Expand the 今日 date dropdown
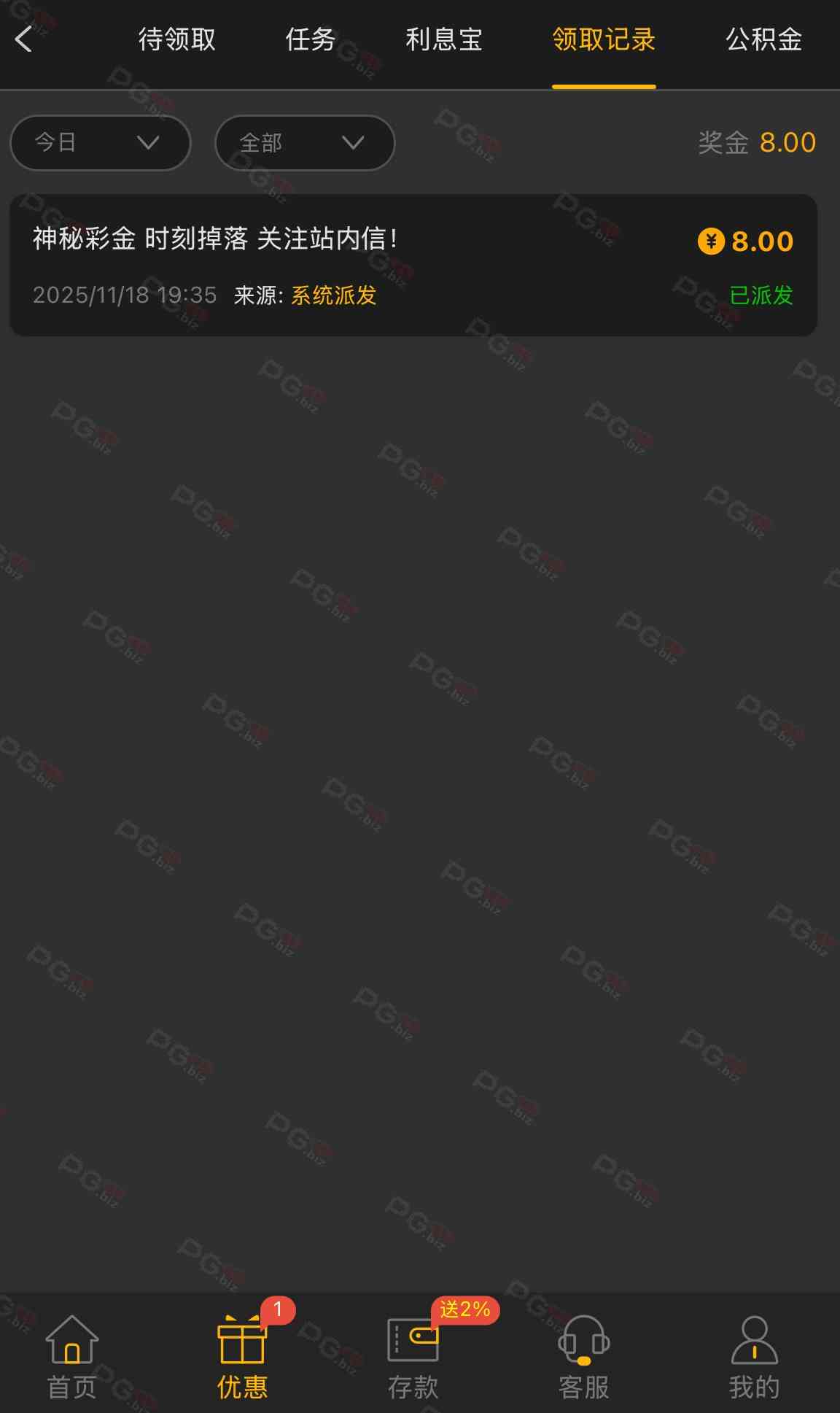Viewport: 840px width, 1413px height. [100, 143]
